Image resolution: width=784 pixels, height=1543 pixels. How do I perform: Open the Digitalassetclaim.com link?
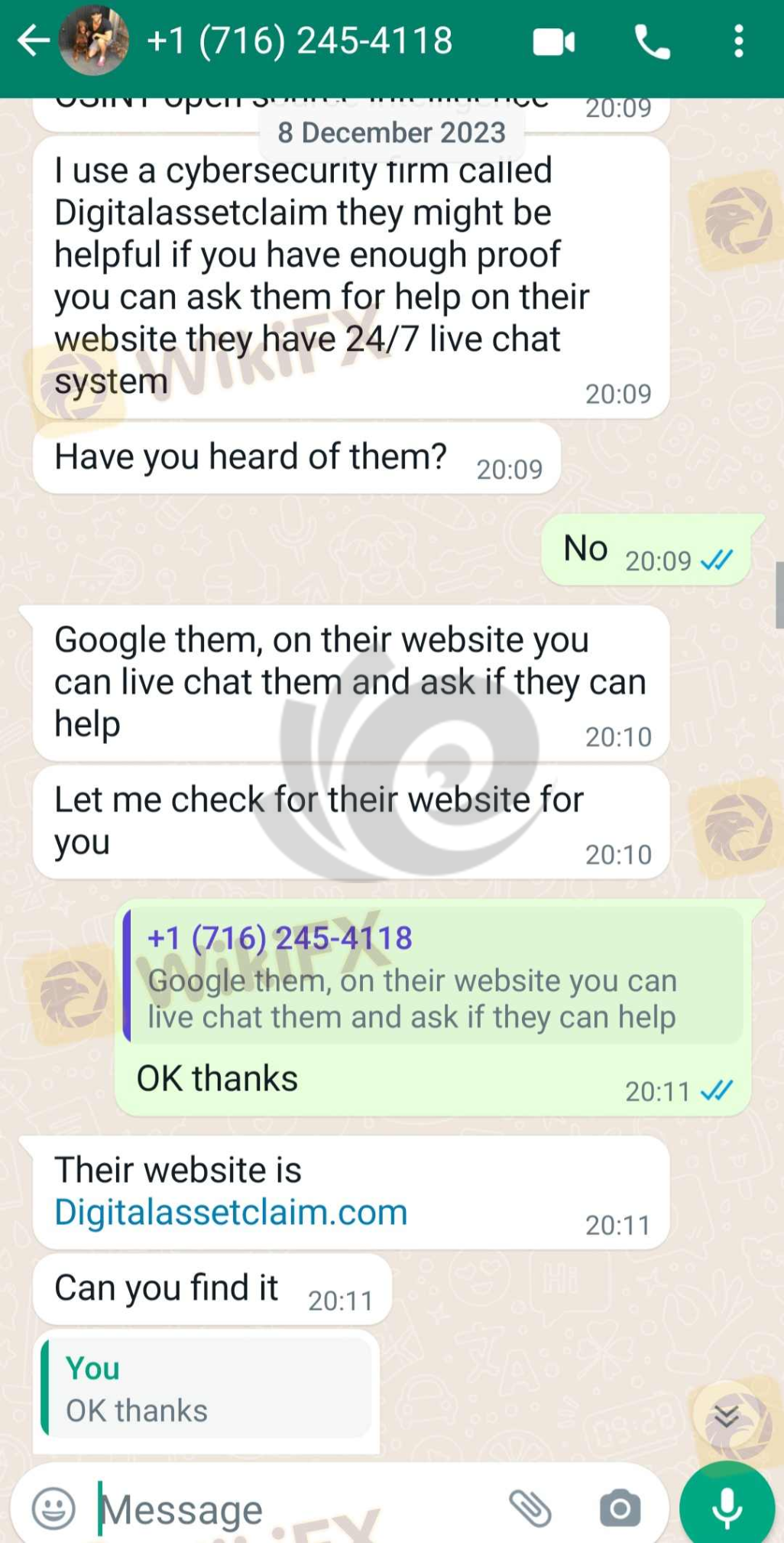click(x=231, y=1213)
